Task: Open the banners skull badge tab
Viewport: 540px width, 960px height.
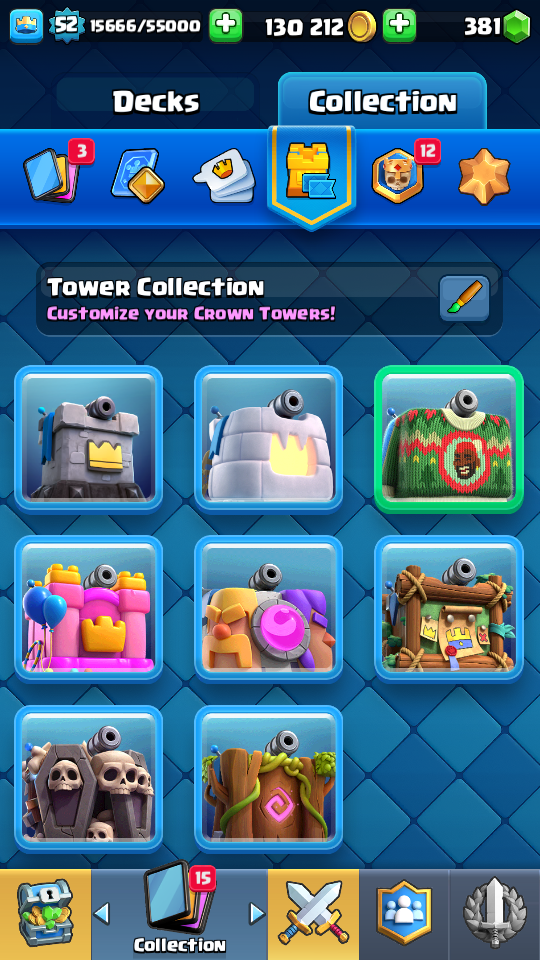Action: 399,174
